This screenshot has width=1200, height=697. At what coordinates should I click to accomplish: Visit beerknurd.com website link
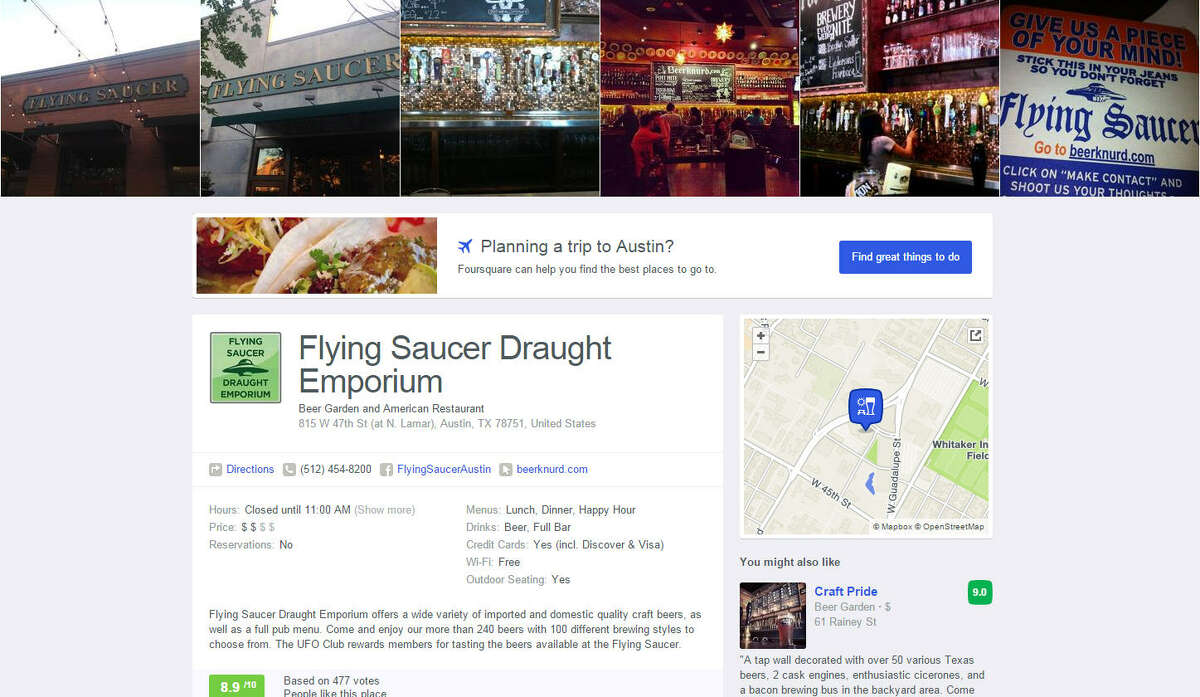551,469
